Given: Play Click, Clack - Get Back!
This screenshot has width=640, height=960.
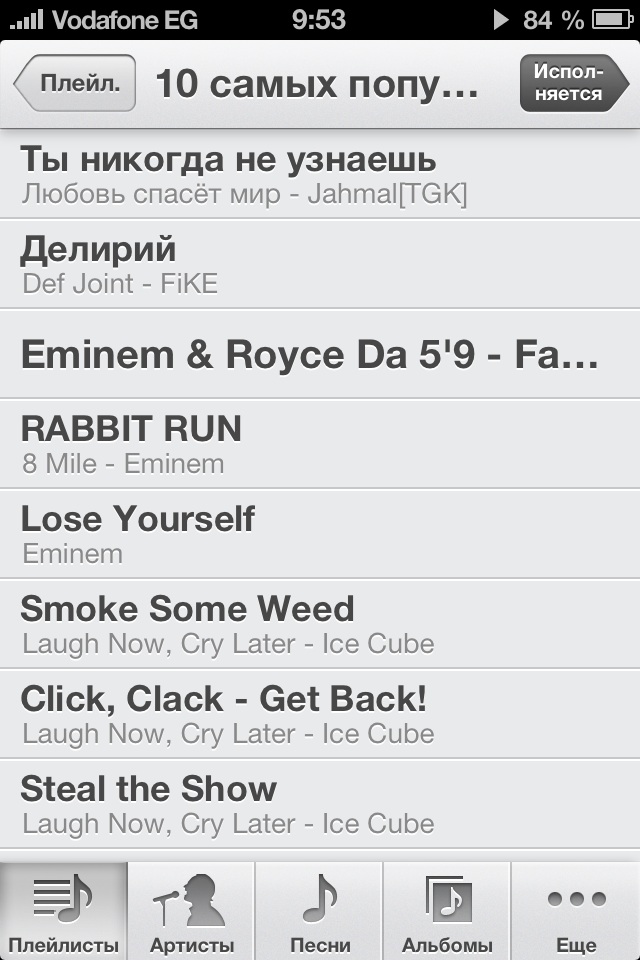Looking at the screenshot, I should (320, 714).
